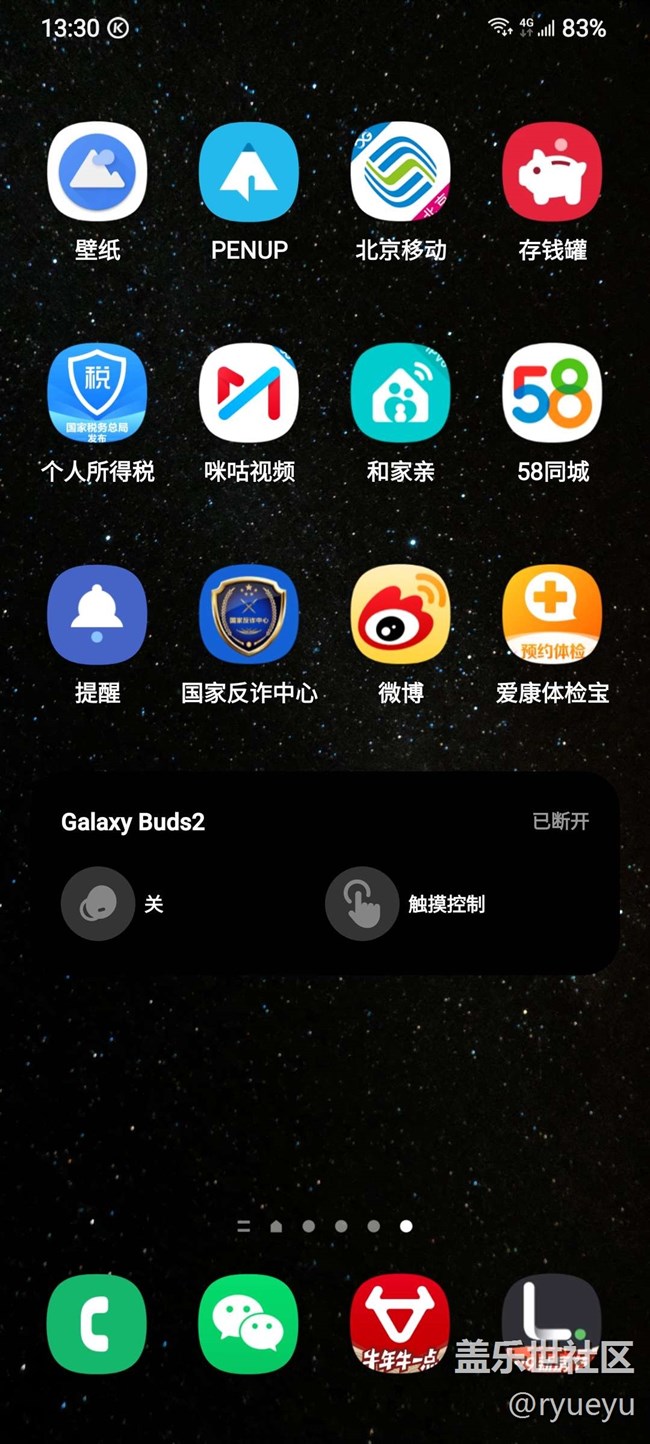
Task: Open the 提醒 reminder app
Action: [x=97, y=615]
